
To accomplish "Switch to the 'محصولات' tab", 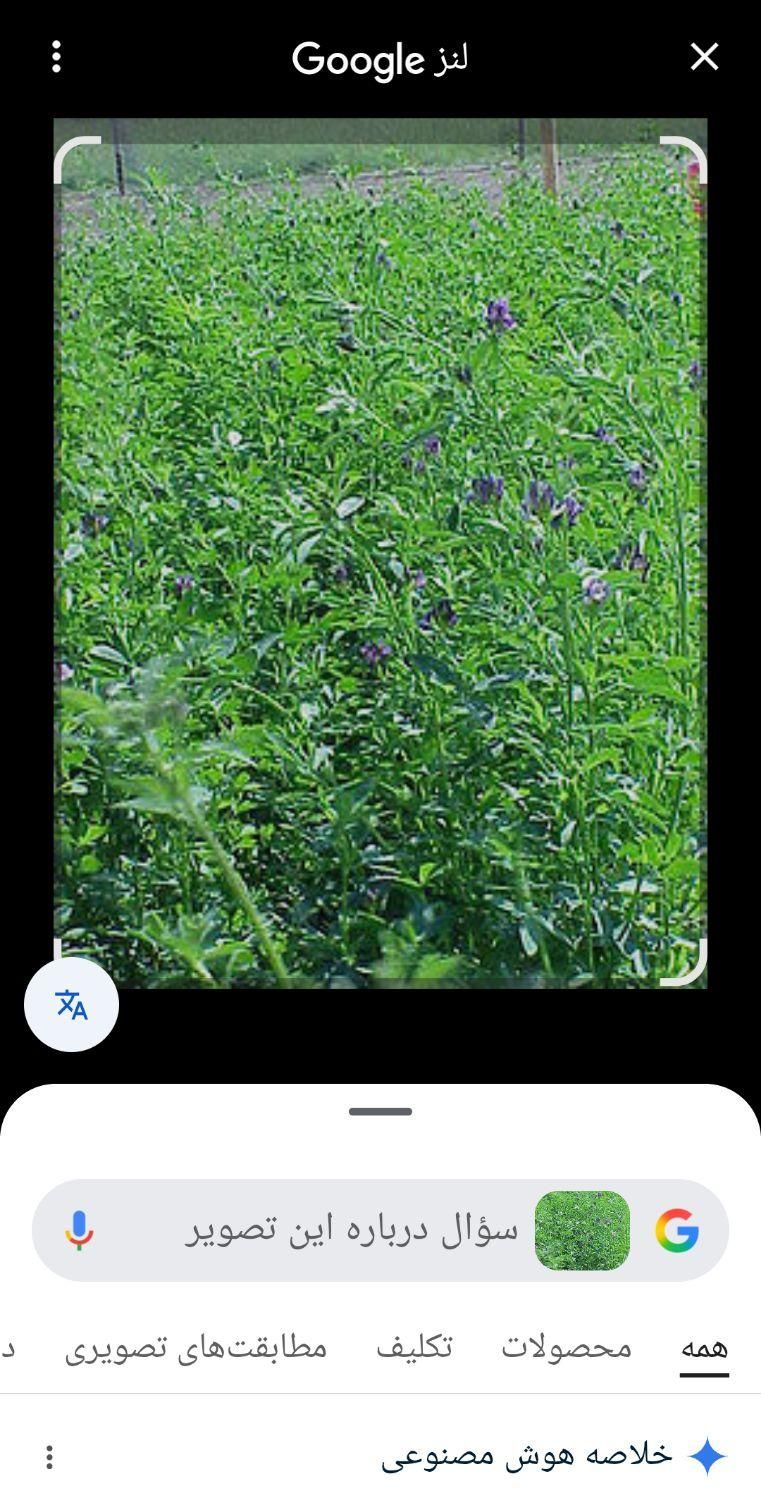I will tap(566, 1348).
